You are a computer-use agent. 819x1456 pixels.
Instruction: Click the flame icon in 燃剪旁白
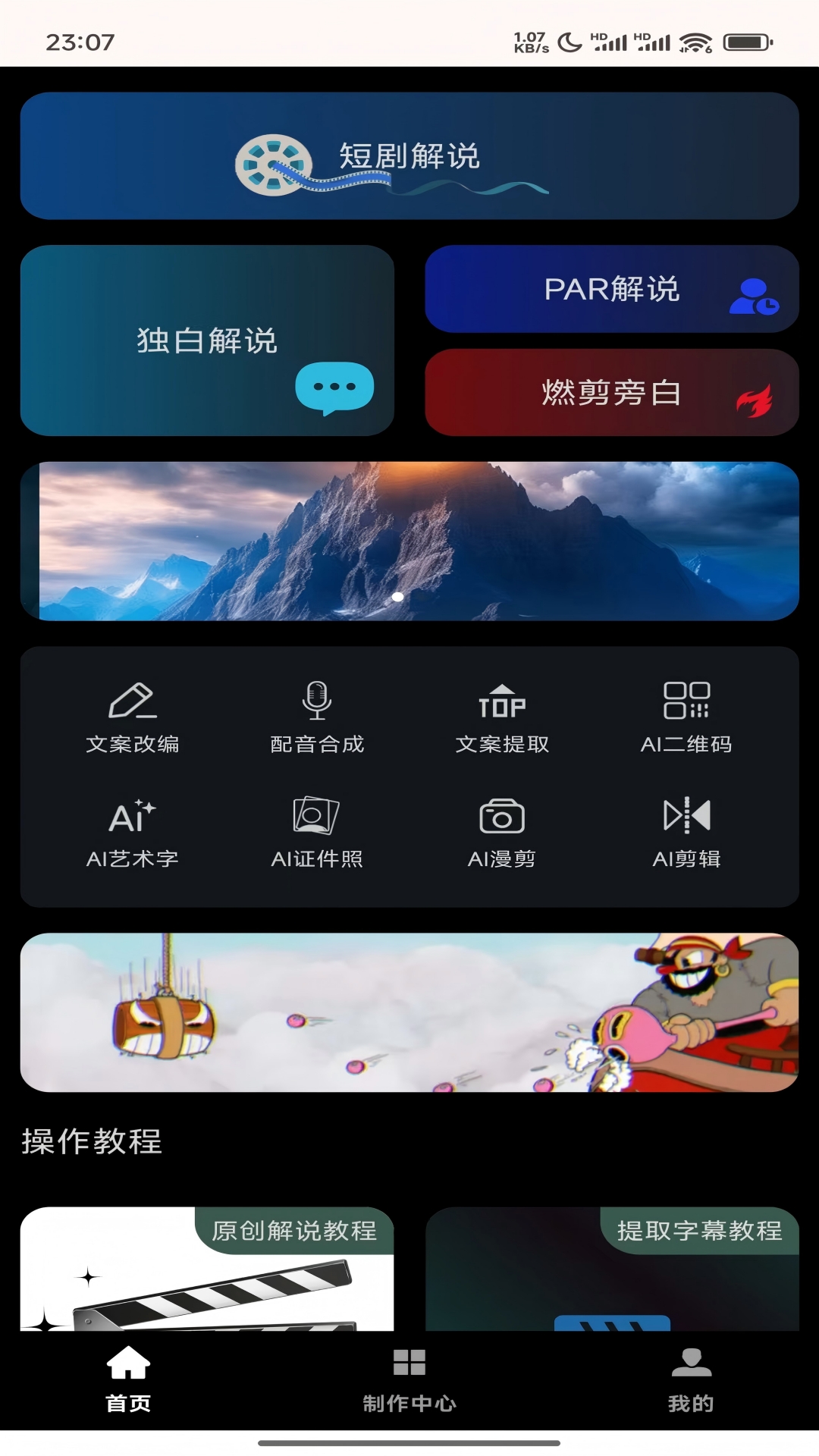coord(754,394)
